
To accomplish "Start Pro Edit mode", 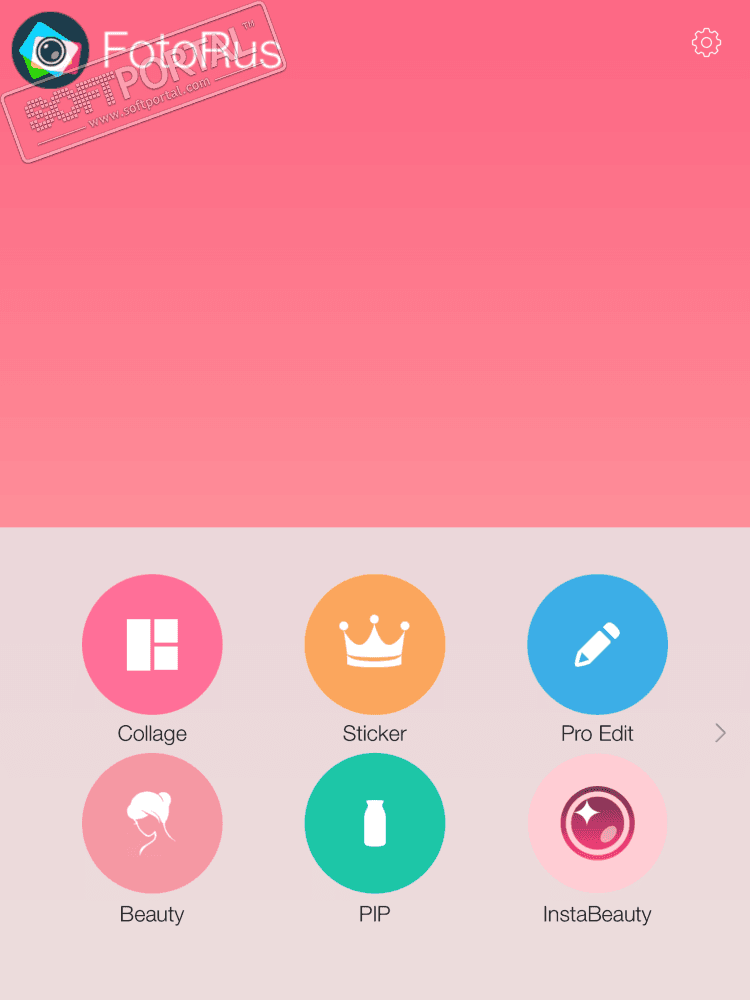I will pos(597,644).
